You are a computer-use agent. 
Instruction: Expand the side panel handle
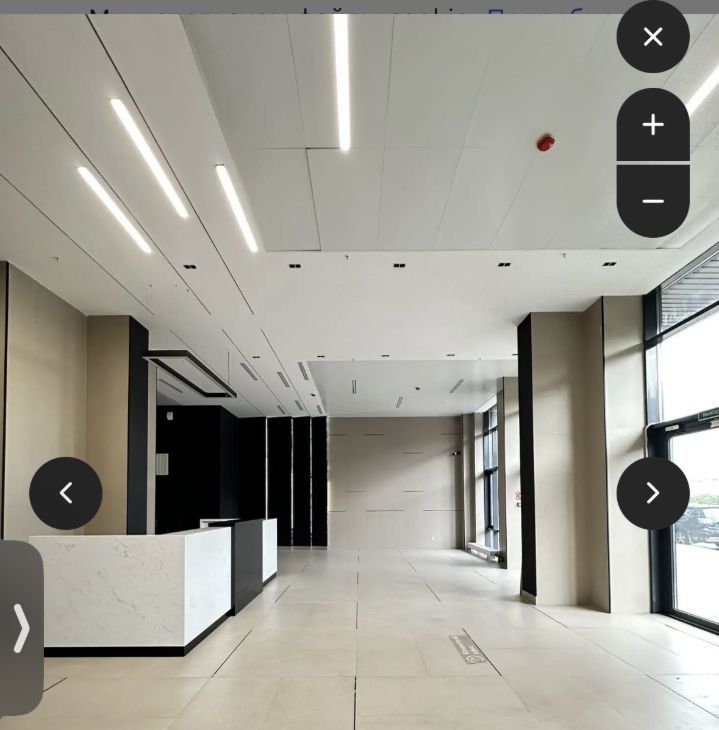pos(21,629)
